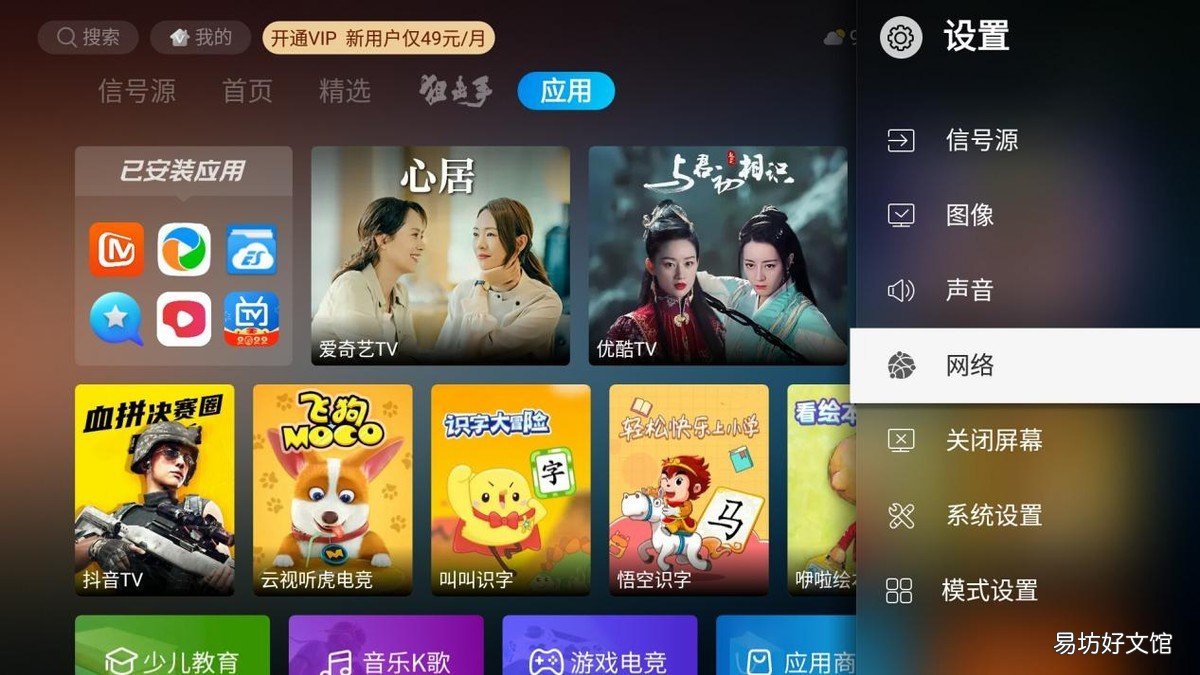Switch to the 信号源 tab
The width and height of the screenshot is (1200, 675).
[x=137, y=91]
